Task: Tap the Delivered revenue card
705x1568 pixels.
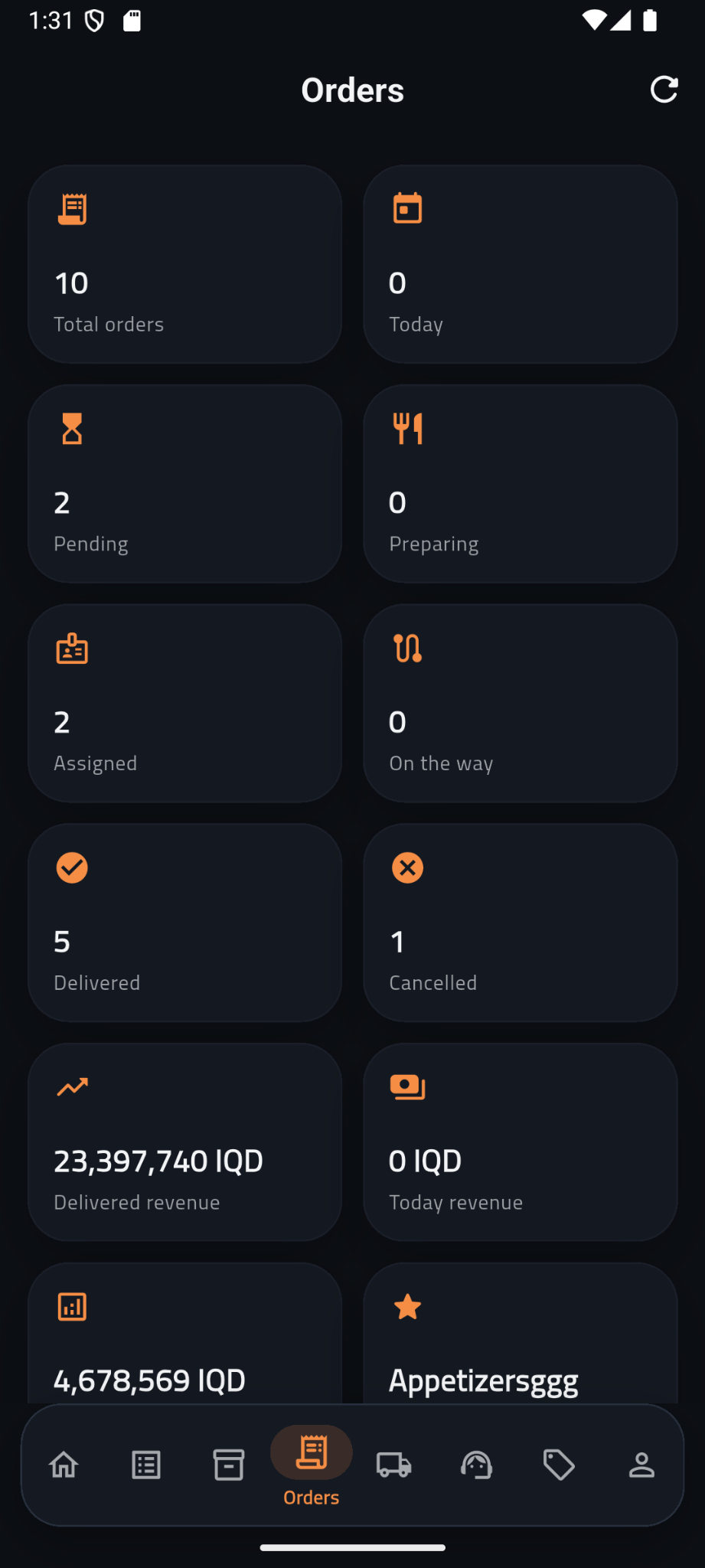Action: [184, 1142]
